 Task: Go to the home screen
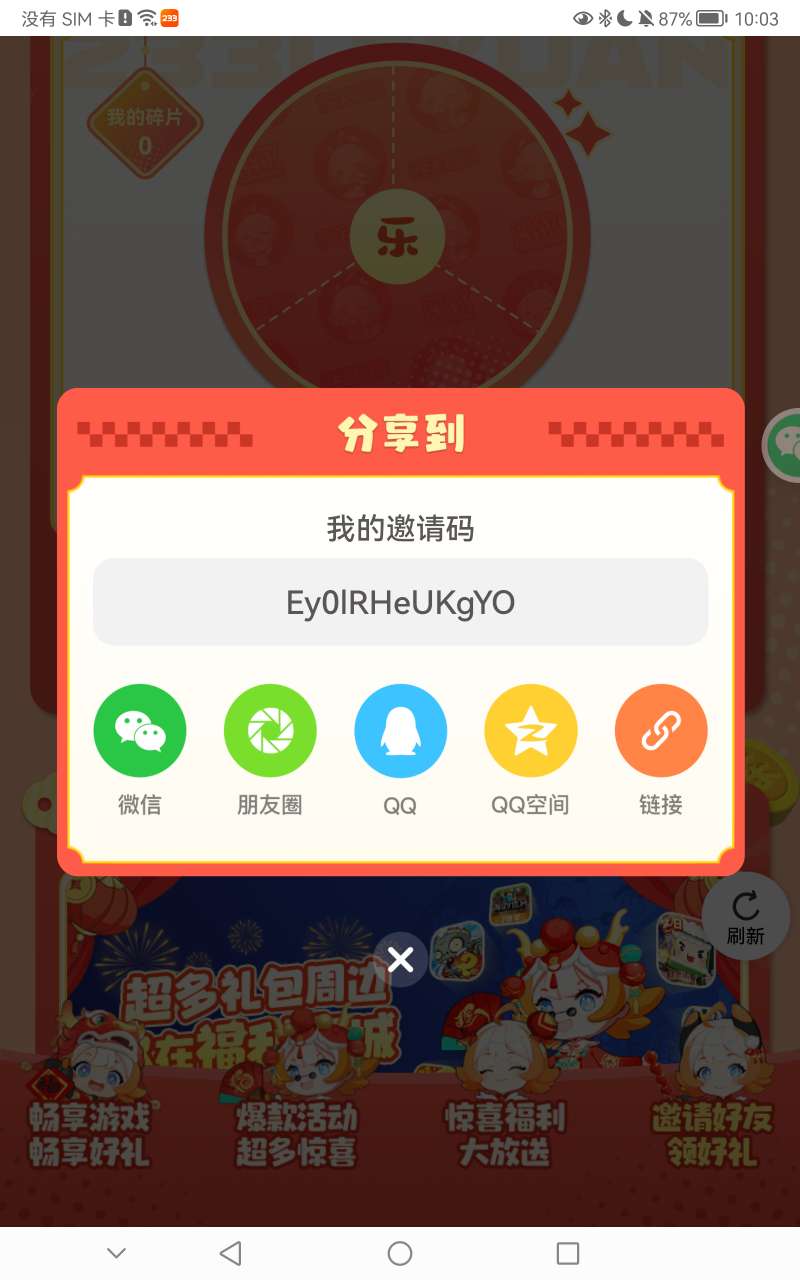tap(400, 1253)
